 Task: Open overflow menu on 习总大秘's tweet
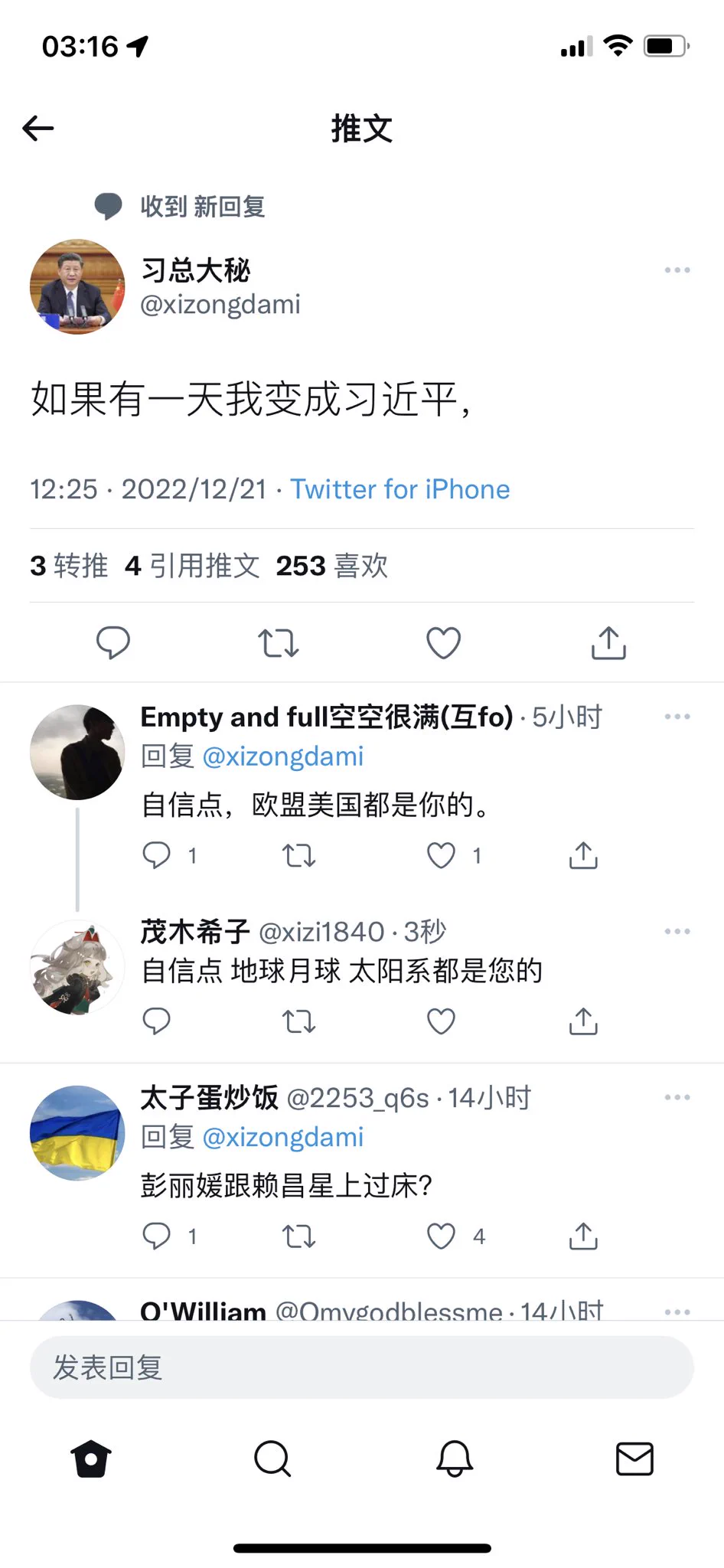coord(677,270)
